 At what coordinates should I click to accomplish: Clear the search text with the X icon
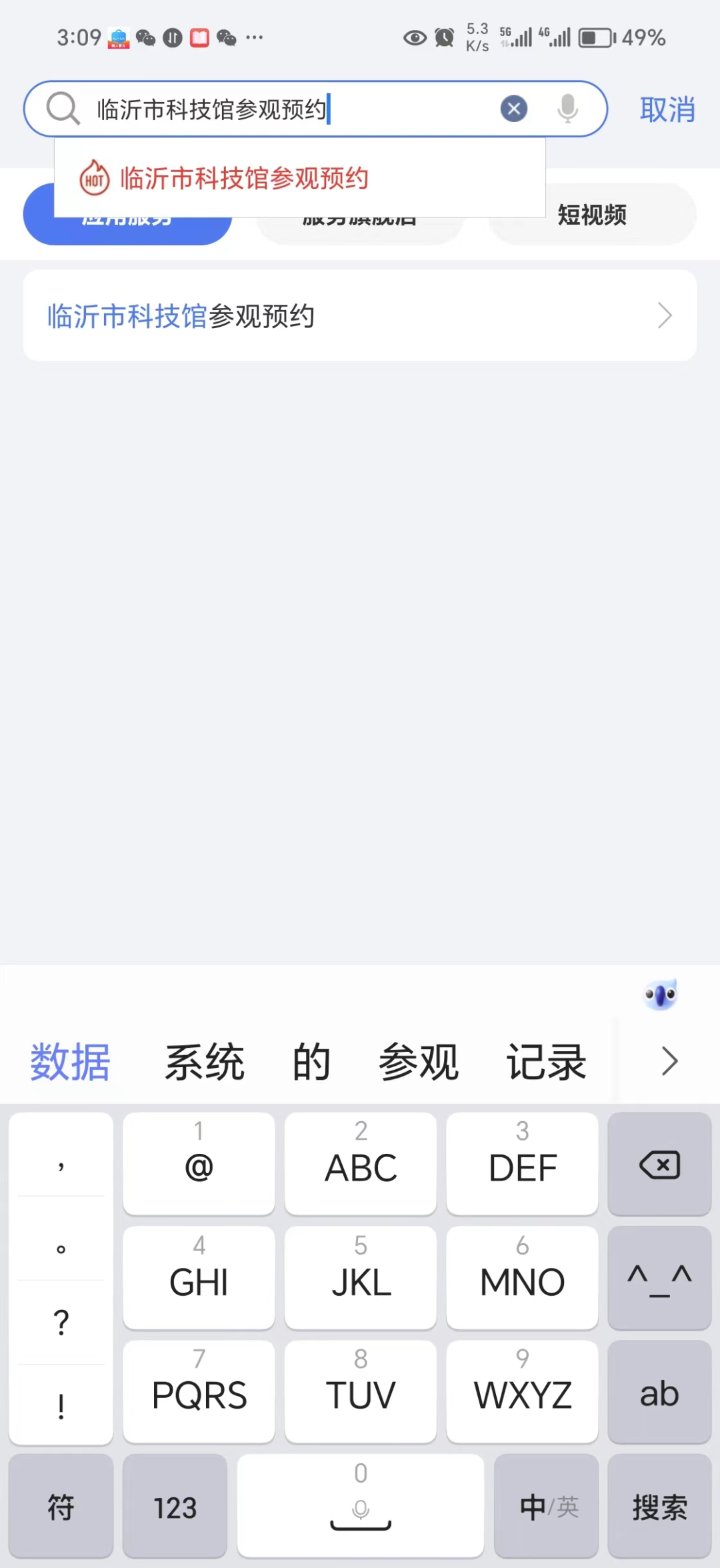tap(513, 109)
